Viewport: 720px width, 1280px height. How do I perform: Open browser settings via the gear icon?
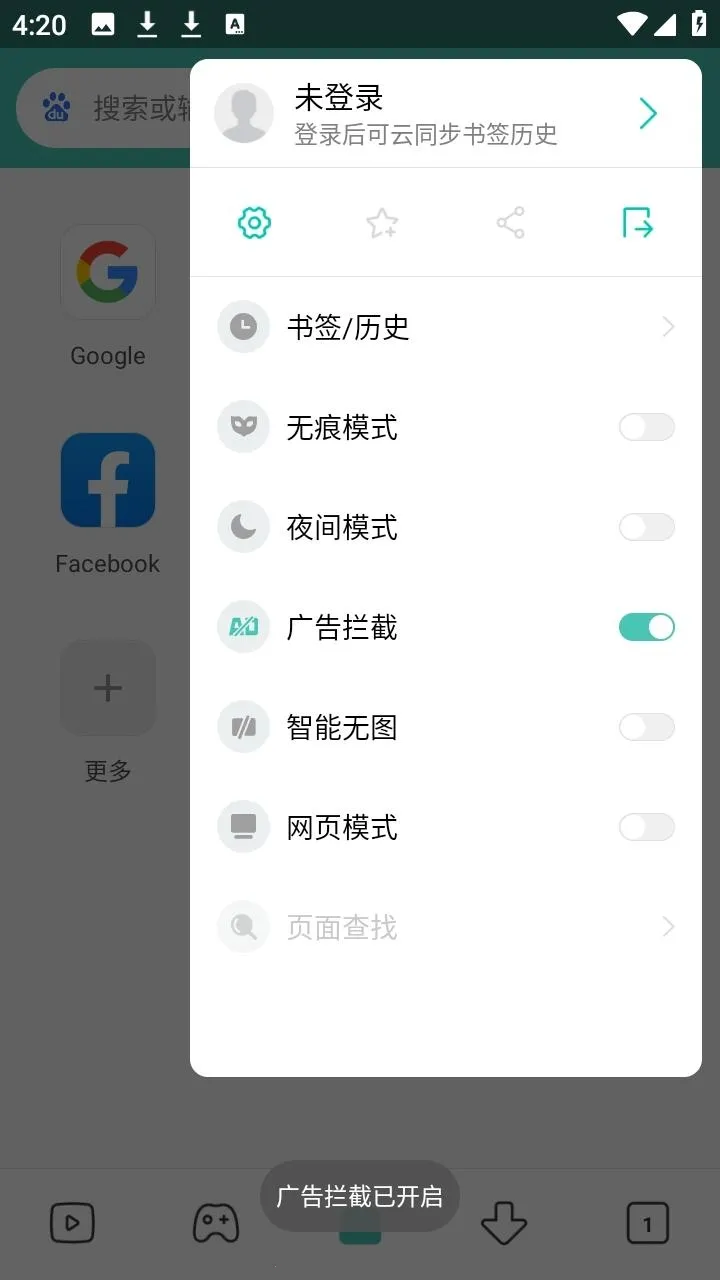click(253, 223)
